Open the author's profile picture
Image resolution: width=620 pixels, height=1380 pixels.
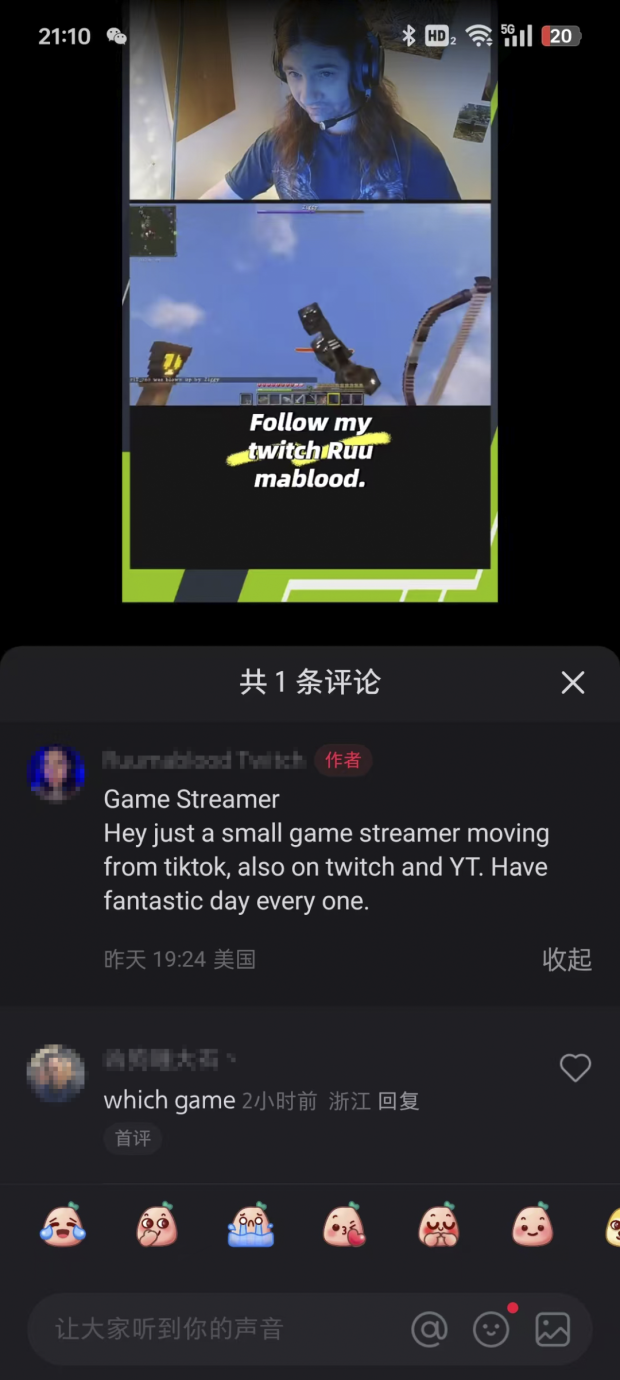coord(56,773)
